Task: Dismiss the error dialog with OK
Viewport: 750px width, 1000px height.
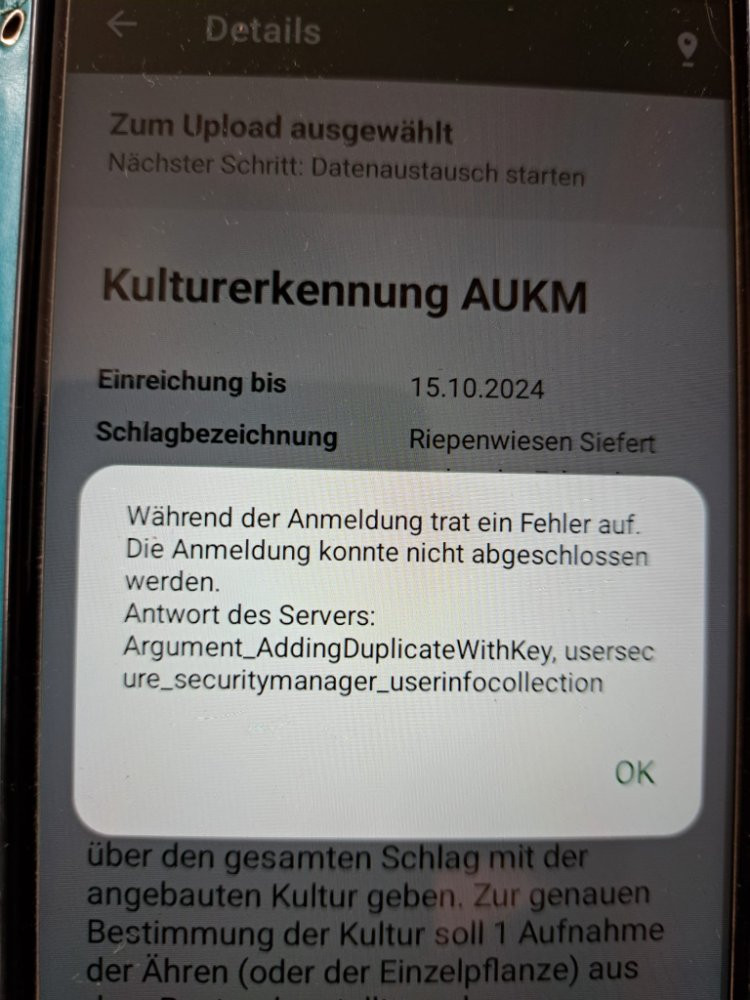Action: pyautogui.click(x=635, y=772)
